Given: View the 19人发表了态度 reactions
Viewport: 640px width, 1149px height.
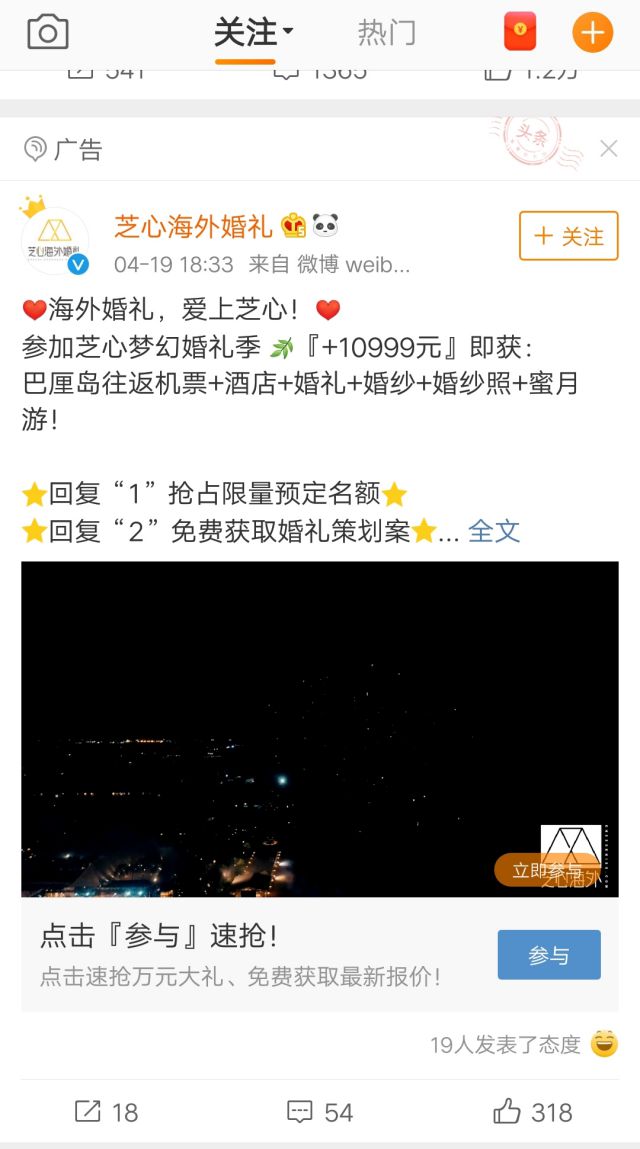Looking at the screenshot, I should [x=505, y=1045].
